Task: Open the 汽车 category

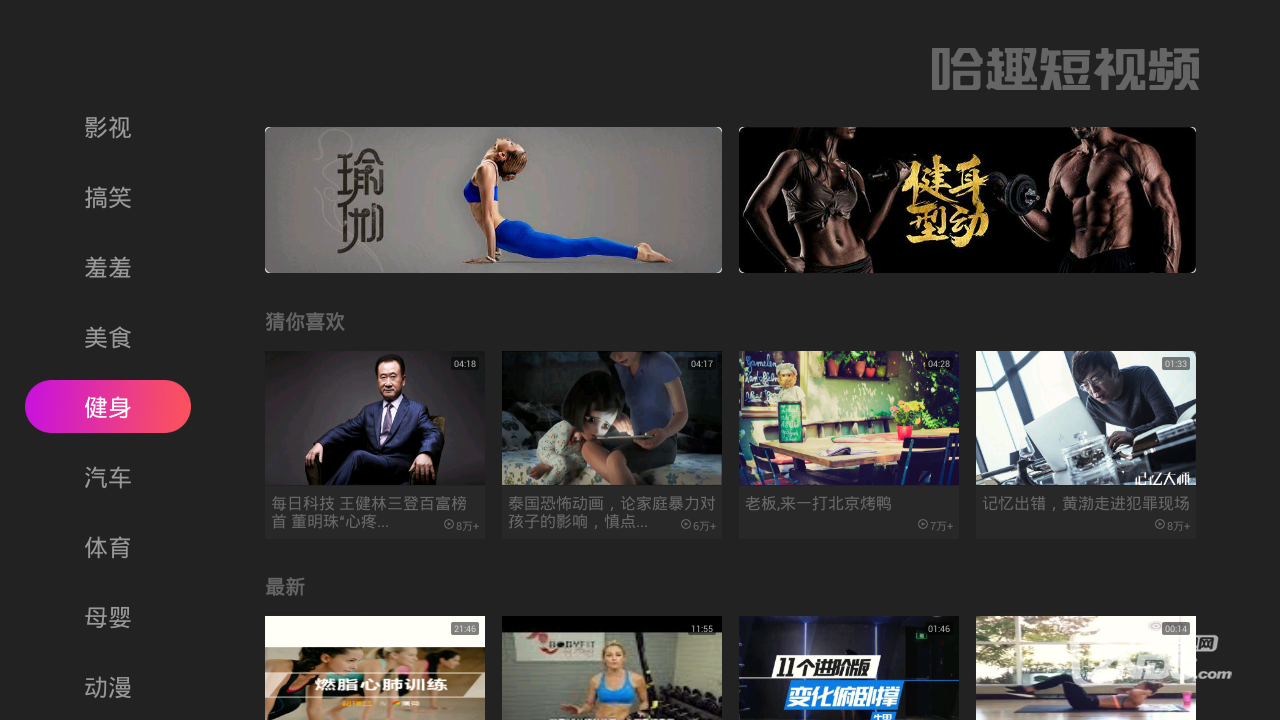Action: (108, 478)
